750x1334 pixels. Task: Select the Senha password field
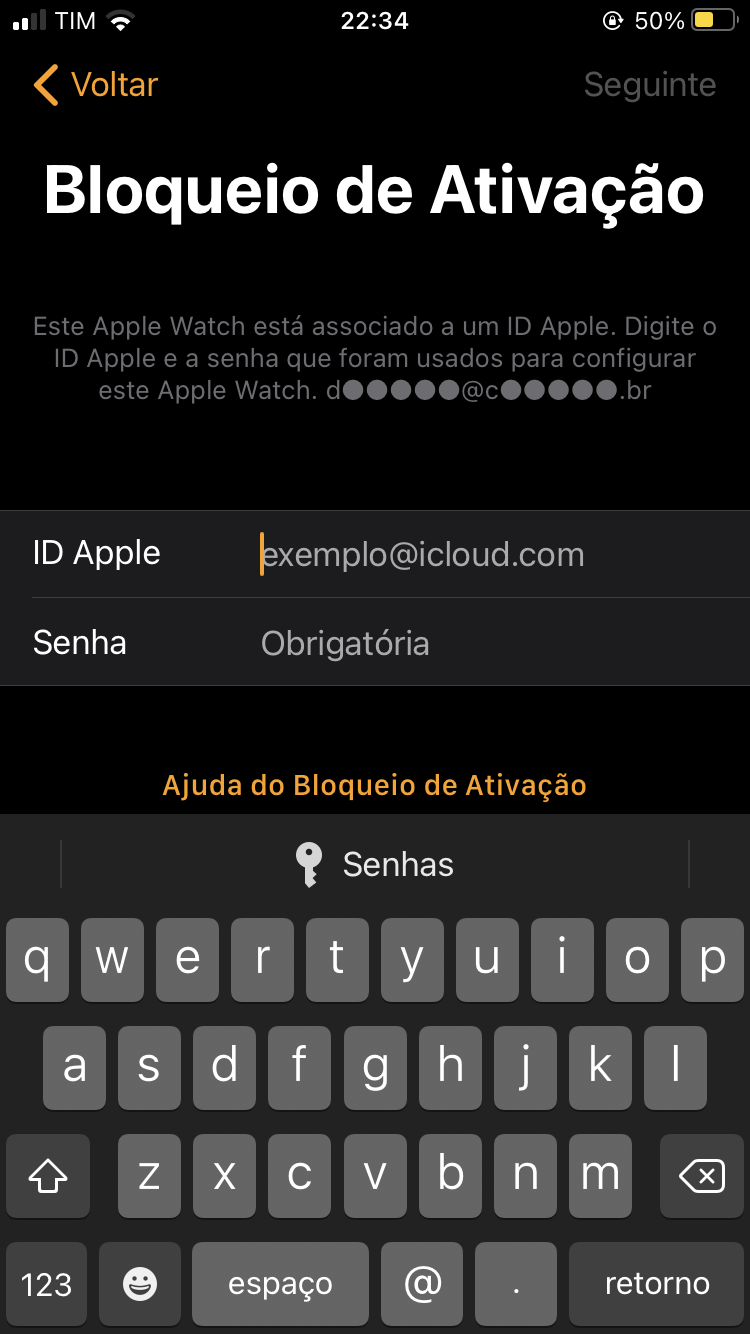(x=480, y=643)
